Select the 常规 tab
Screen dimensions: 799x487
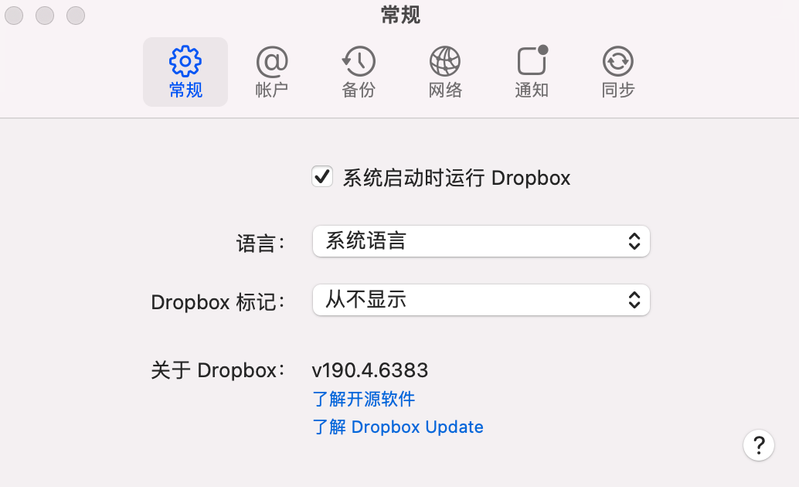click(x=185, y=72)
